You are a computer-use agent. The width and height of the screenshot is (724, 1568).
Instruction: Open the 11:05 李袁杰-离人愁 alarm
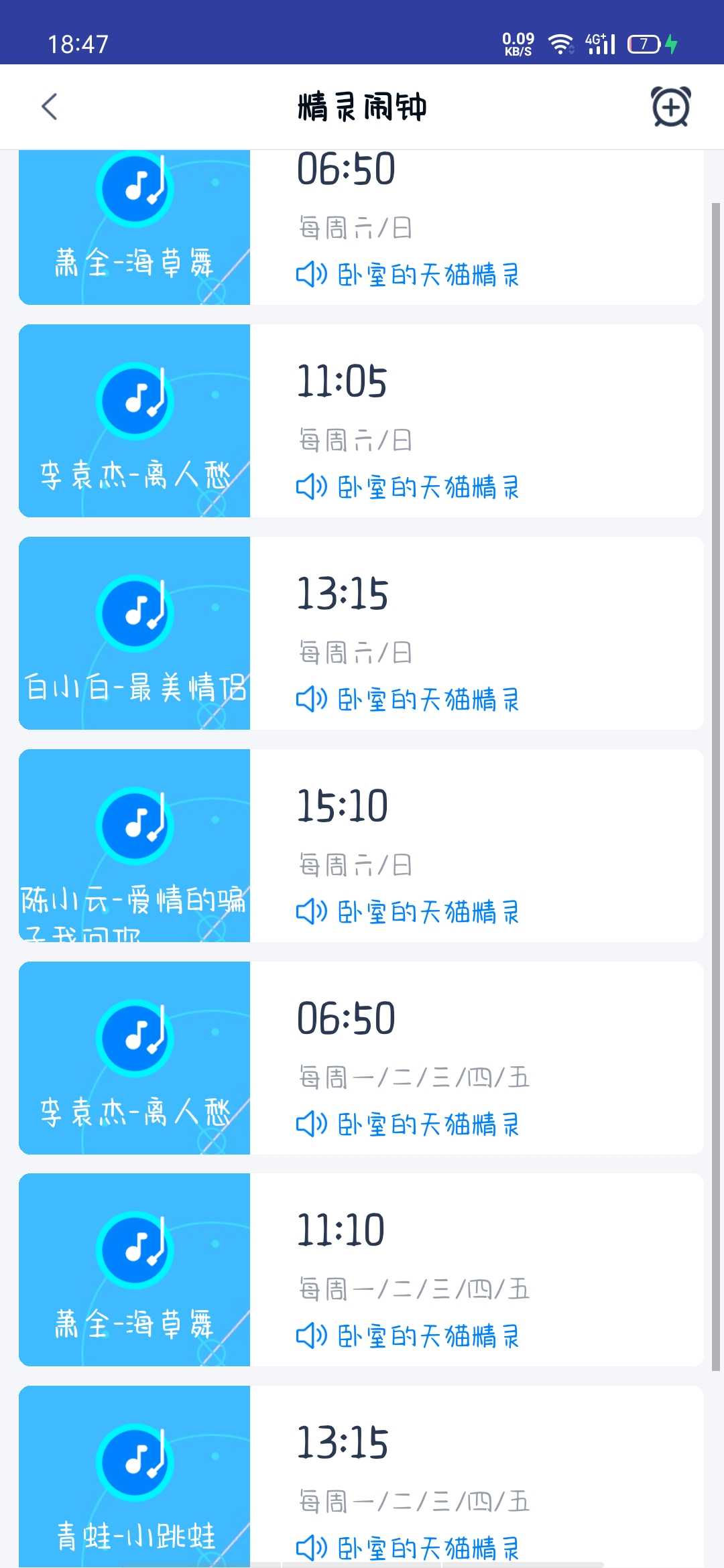pyautogui.click(x=361, y=421)
